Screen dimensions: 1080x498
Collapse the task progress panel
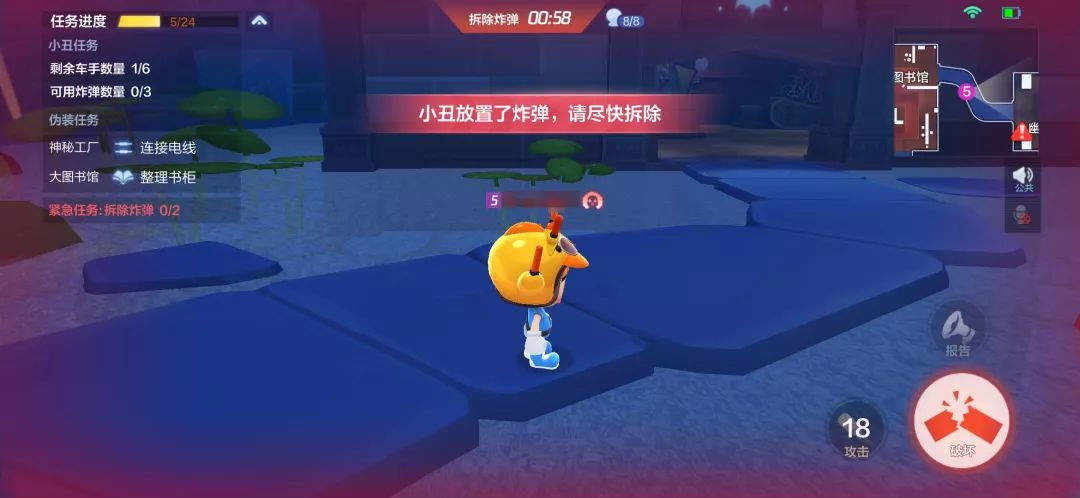click(259, 20)
